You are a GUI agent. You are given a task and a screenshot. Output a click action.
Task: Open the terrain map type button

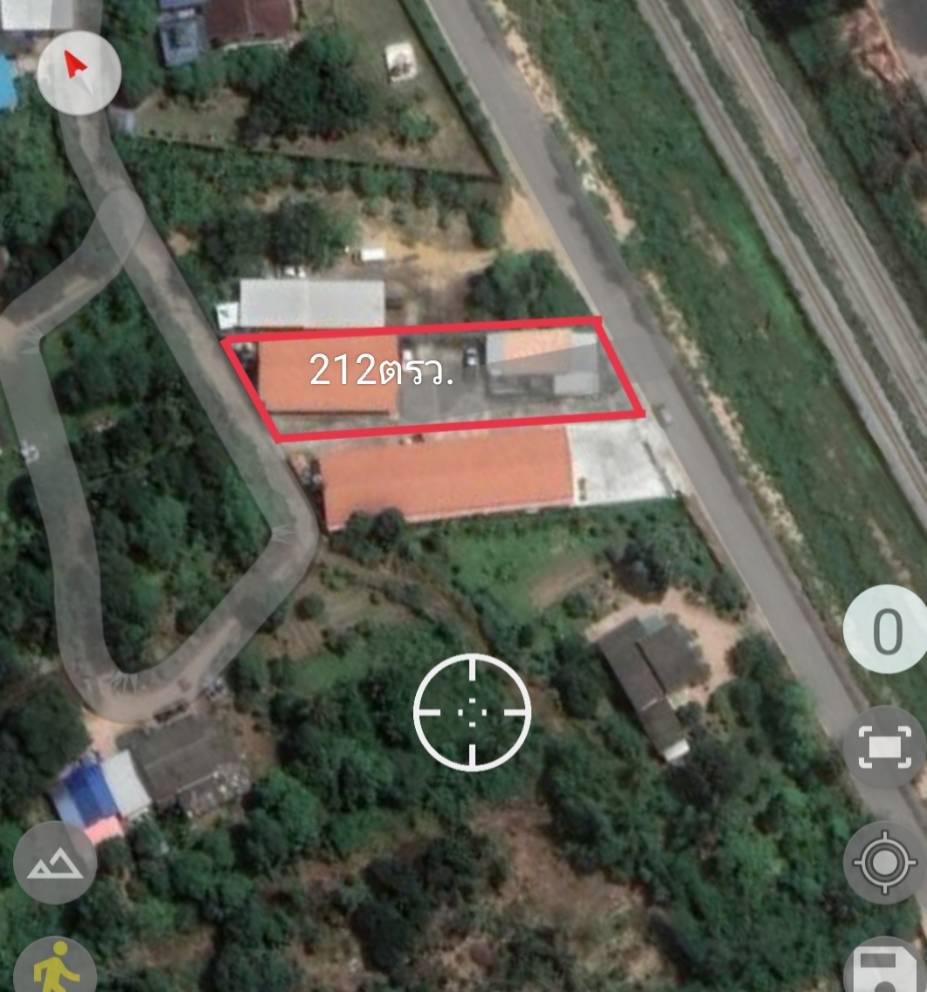[x=55, y=862]
